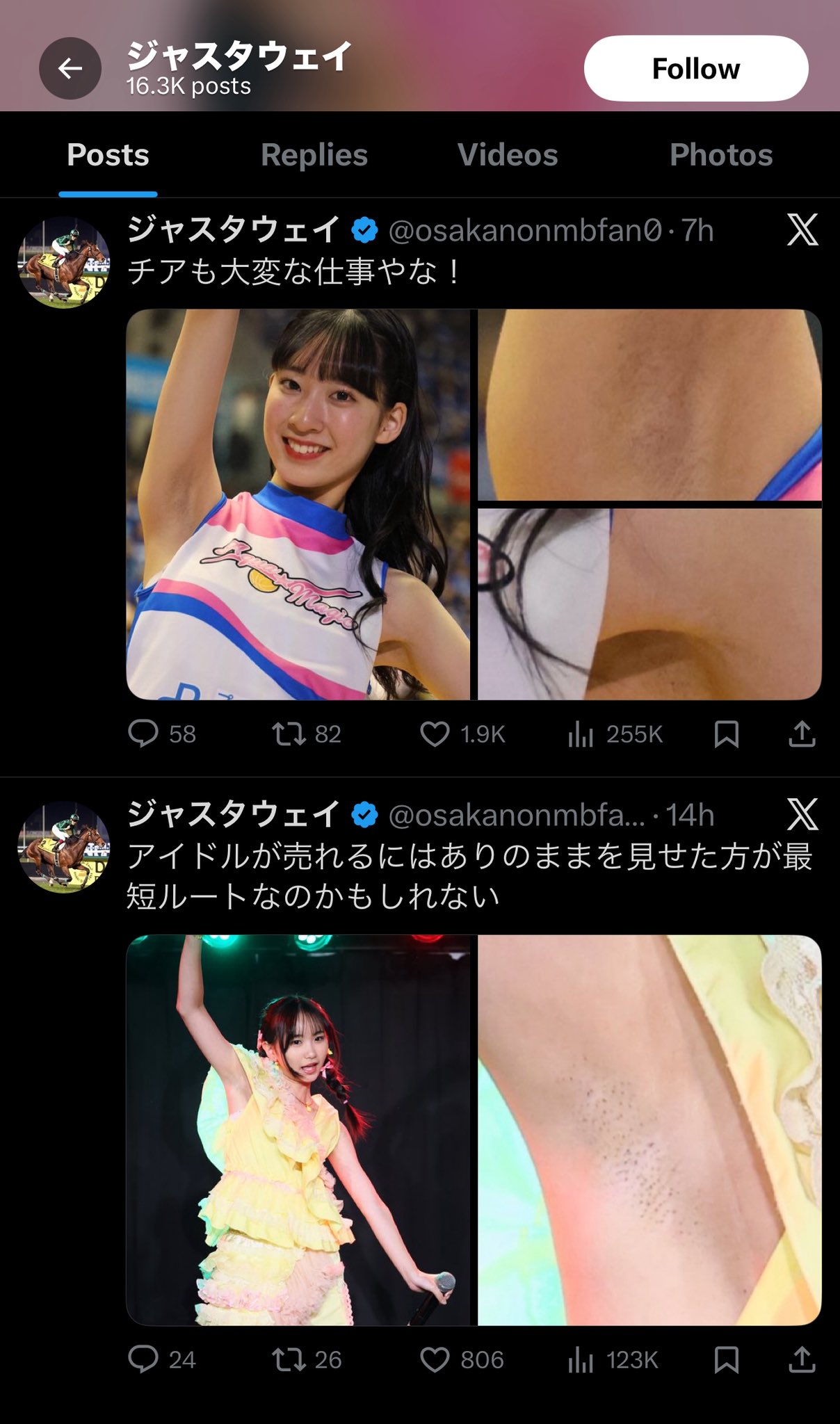The width and height of the screenshot is (840, 1424).
Task: Repost the 7h post
Action: [x=307, y=734]
